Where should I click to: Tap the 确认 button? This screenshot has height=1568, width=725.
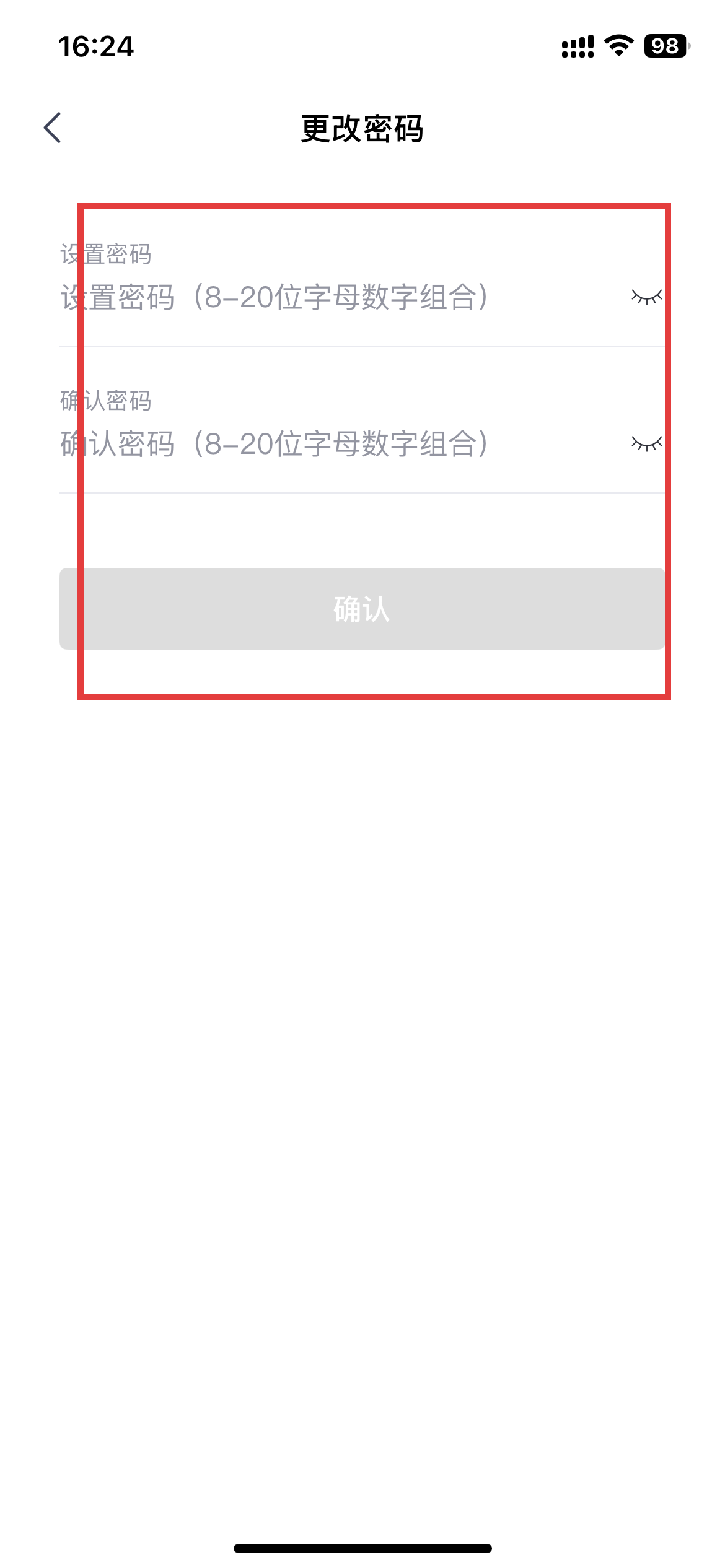[x=362, y=609]
